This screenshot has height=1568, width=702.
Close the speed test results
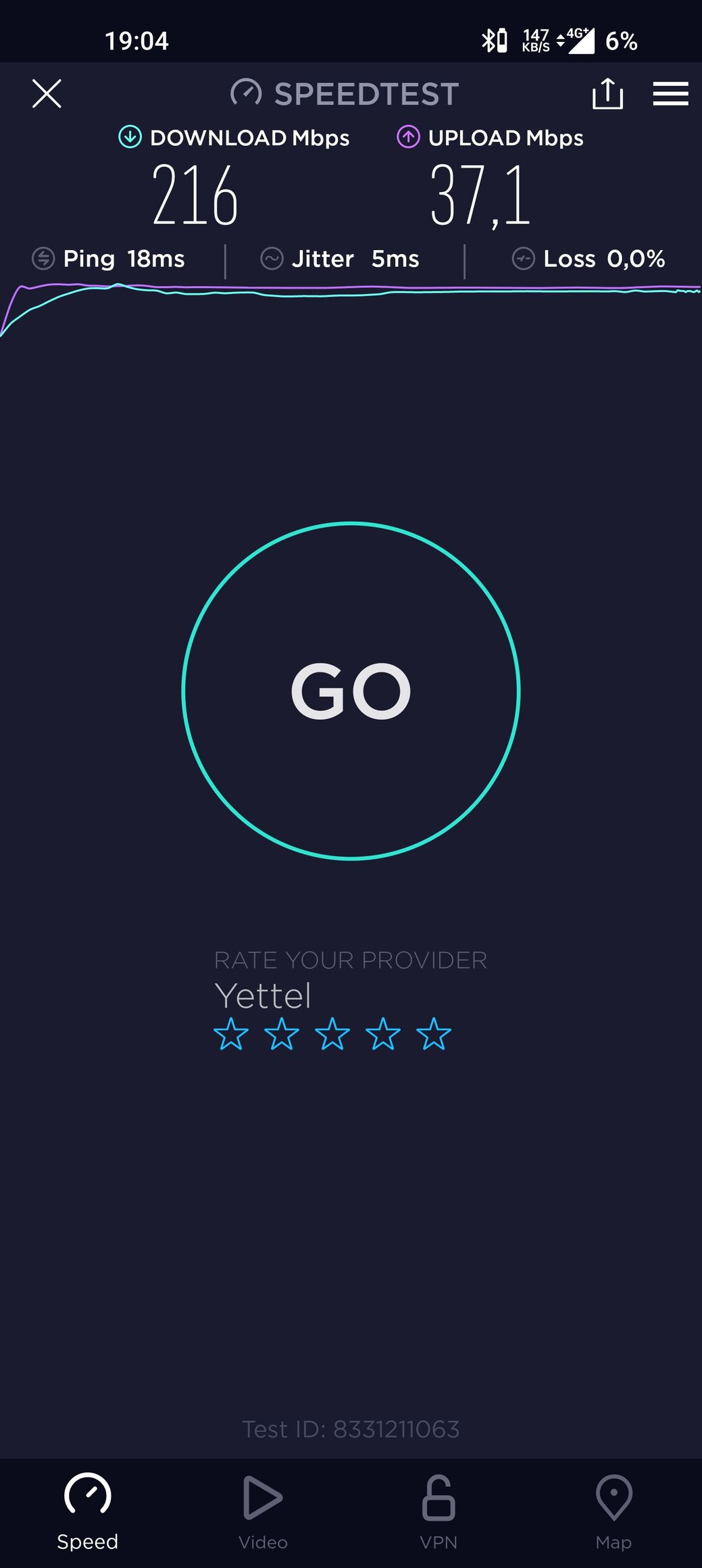tap(47, 93)
